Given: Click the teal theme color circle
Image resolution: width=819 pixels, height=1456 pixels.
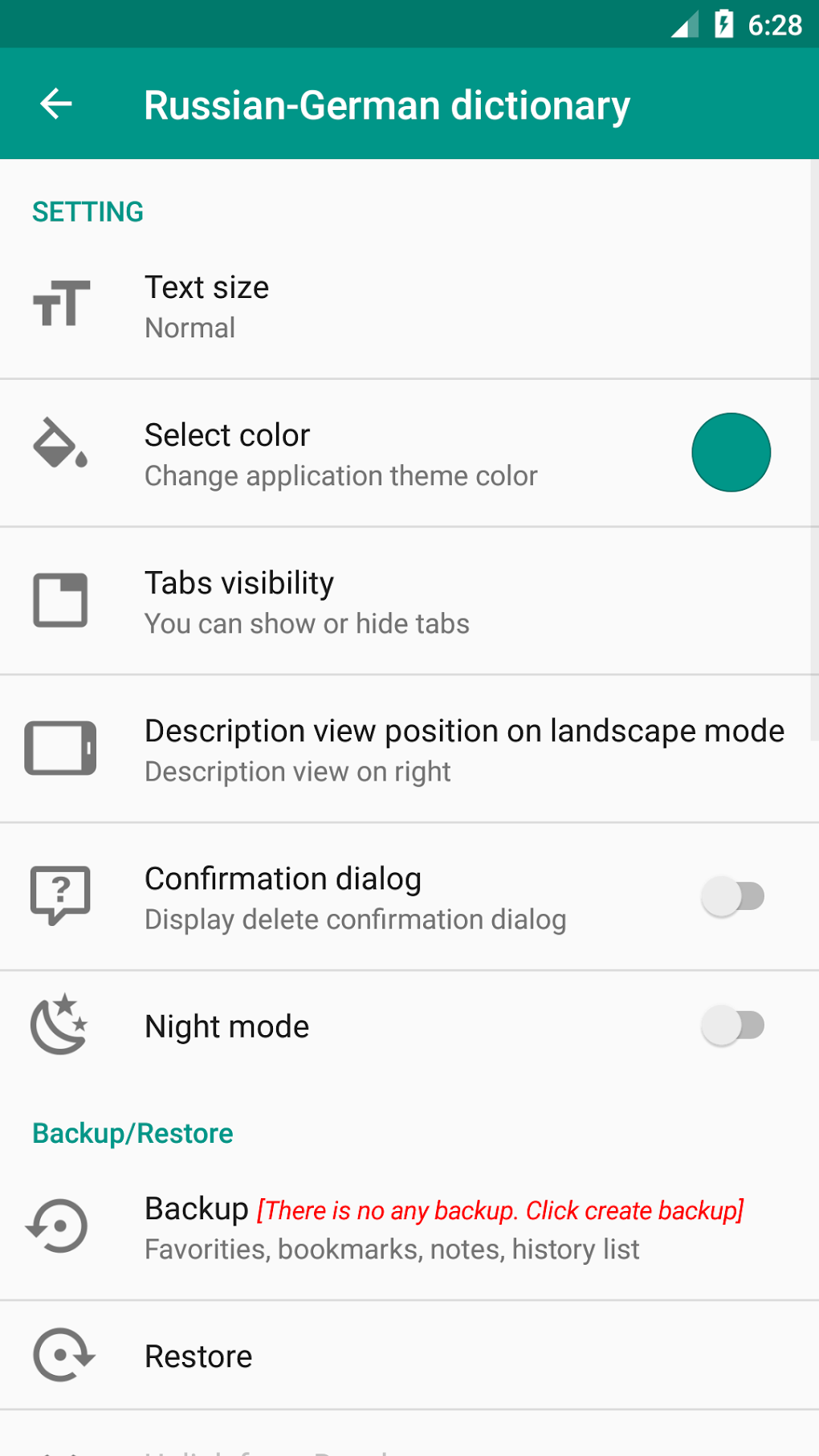Looking at the screenshot, I should point(731,451).
